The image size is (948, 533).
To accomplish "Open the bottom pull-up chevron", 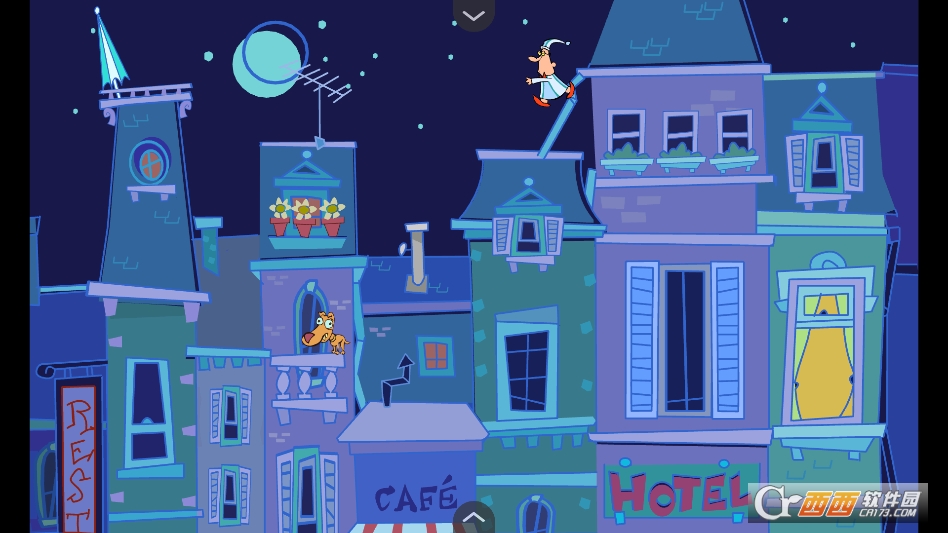I will click(x=474, y=518).
